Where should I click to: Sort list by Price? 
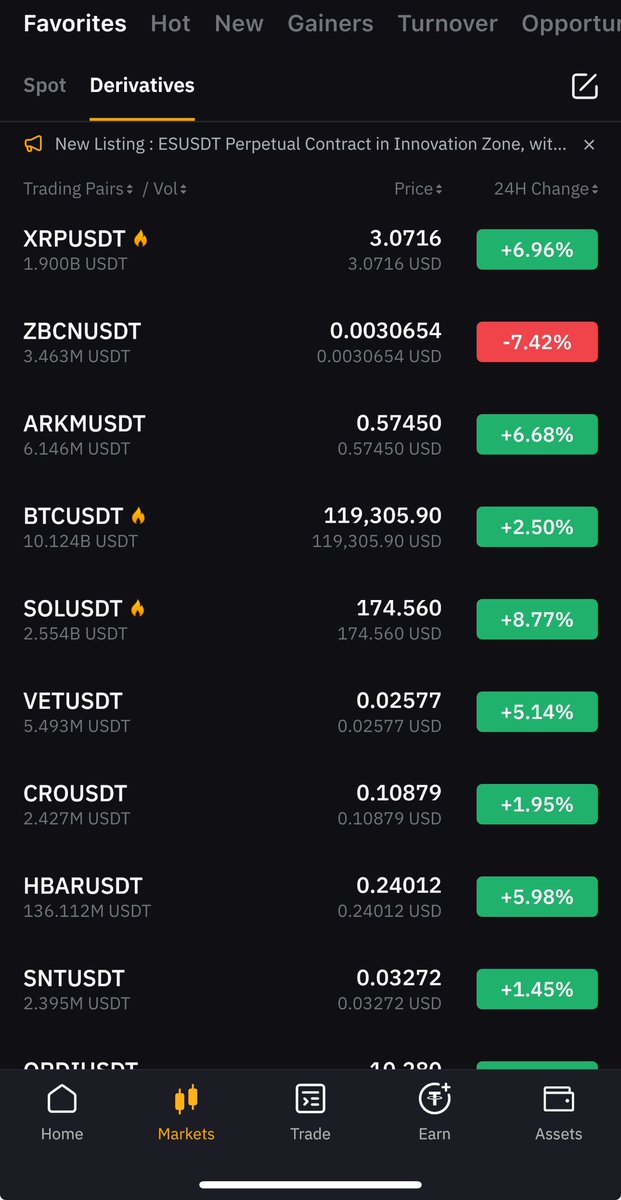418,188
